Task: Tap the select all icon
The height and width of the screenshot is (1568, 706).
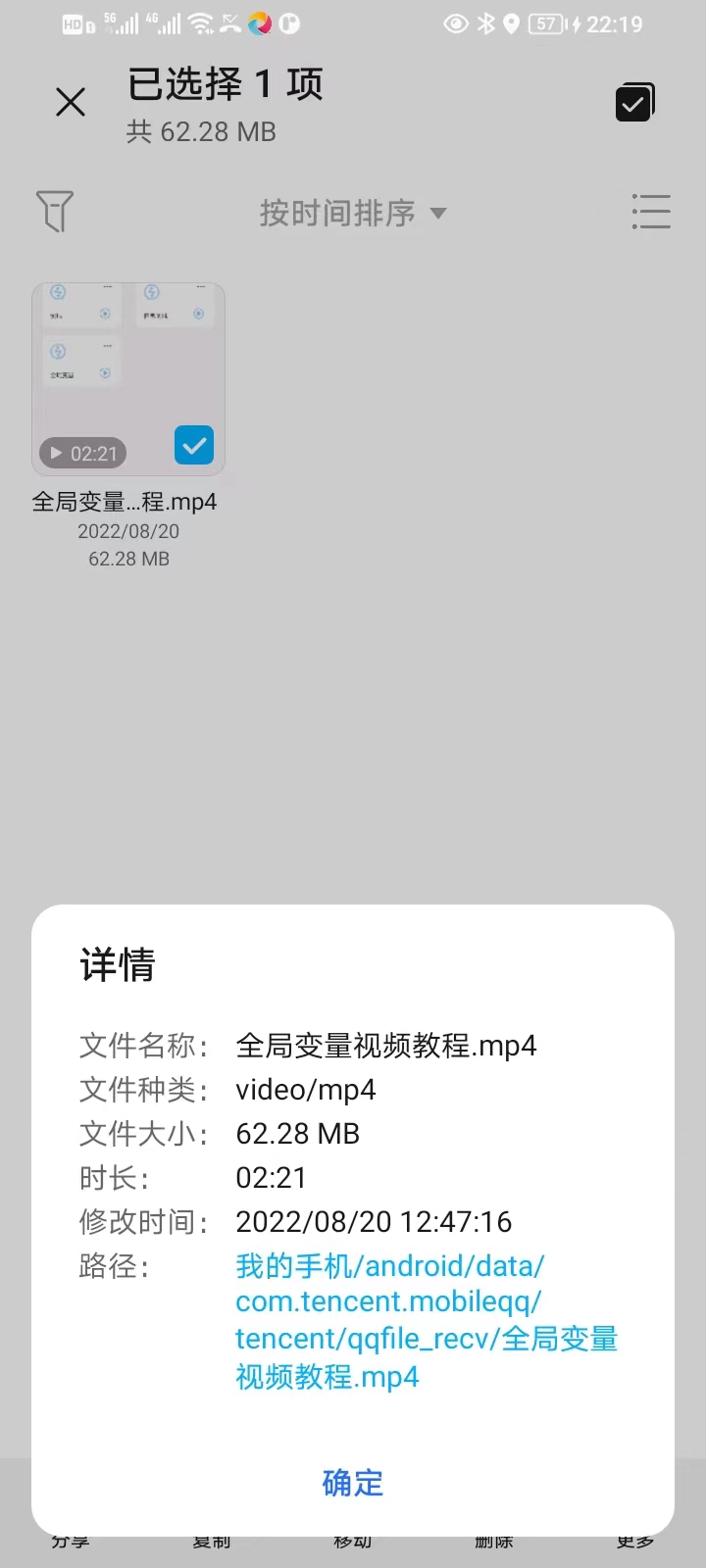Action: (634, 102)
